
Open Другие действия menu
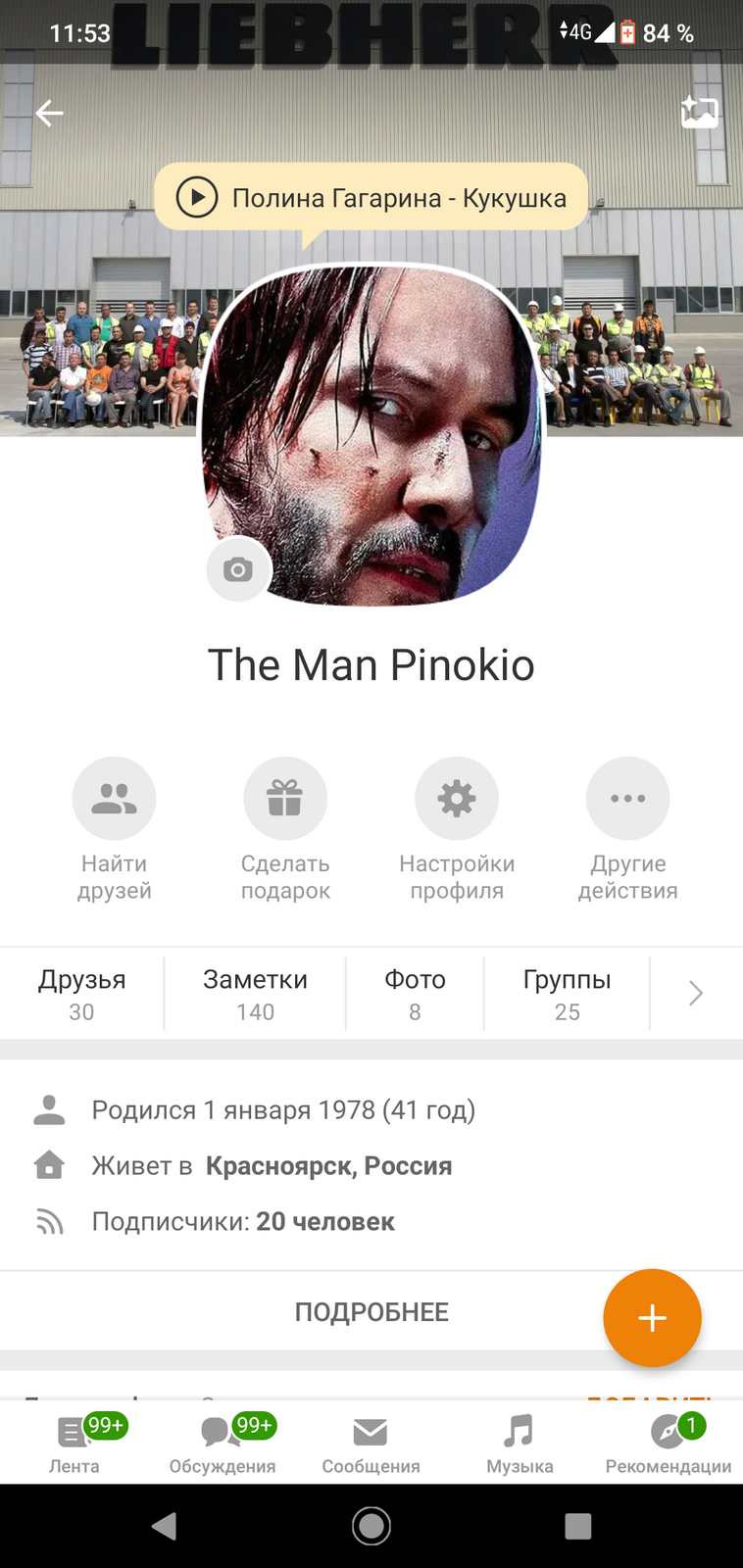point(627,799)
